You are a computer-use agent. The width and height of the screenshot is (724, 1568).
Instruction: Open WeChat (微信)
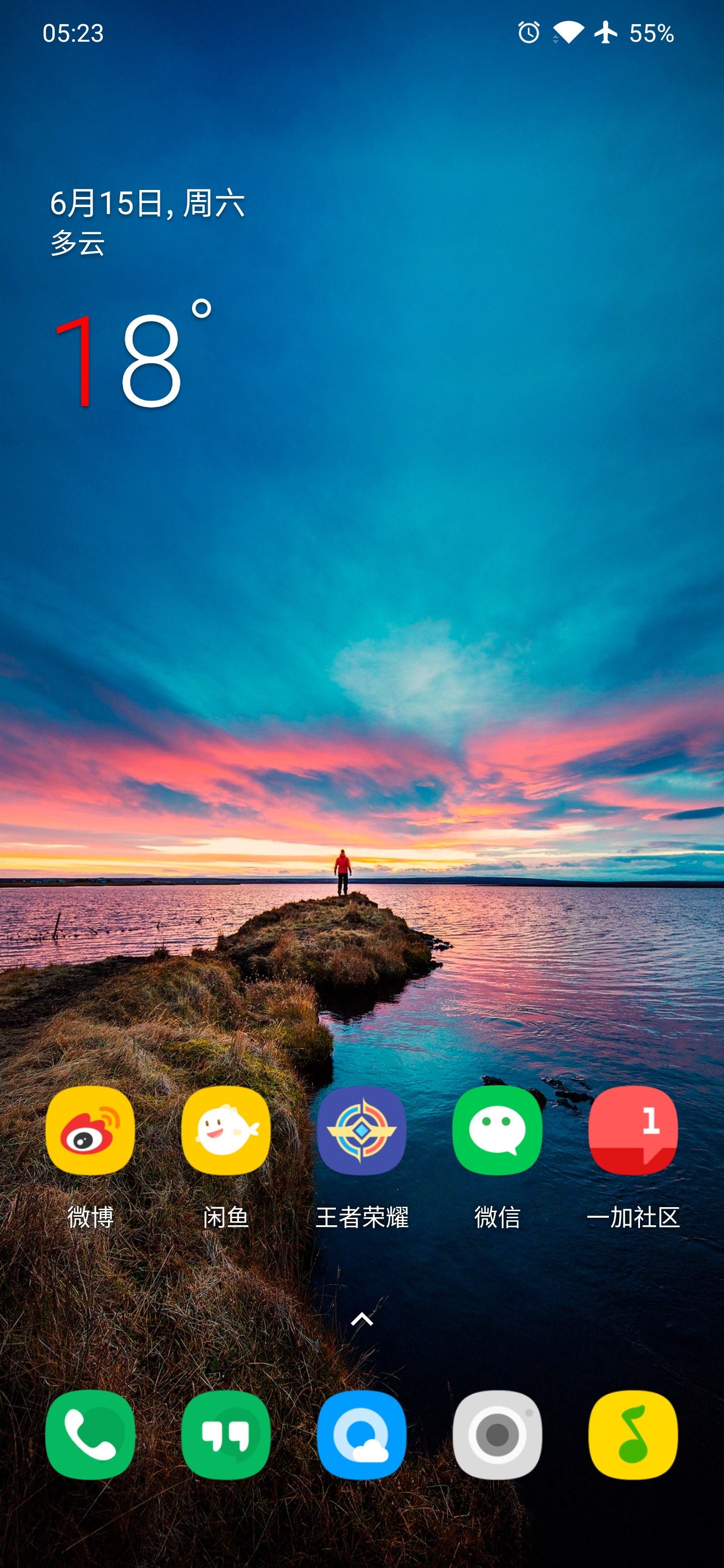497,1130
